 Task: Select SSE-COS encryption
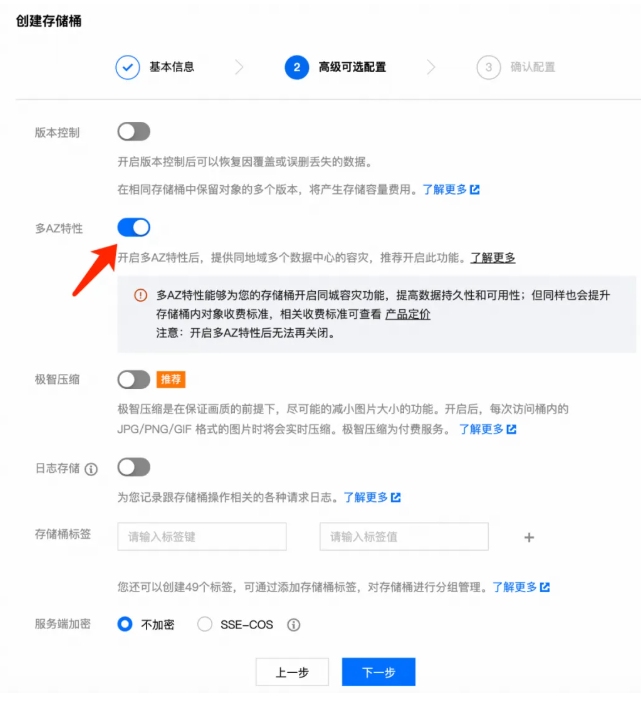point(205,624)
